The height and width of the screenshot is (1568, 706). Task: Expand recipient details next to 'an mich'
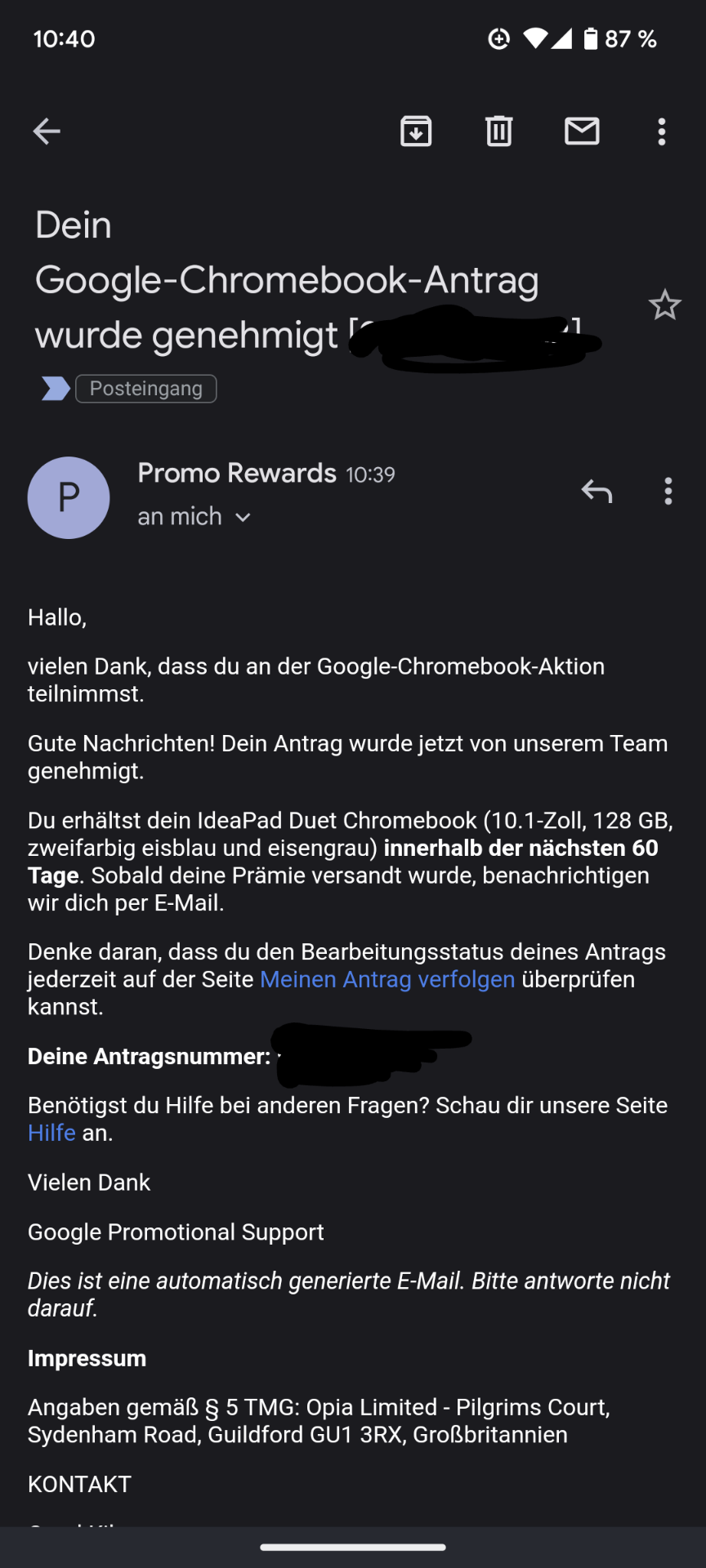click(x=243, y=517)
